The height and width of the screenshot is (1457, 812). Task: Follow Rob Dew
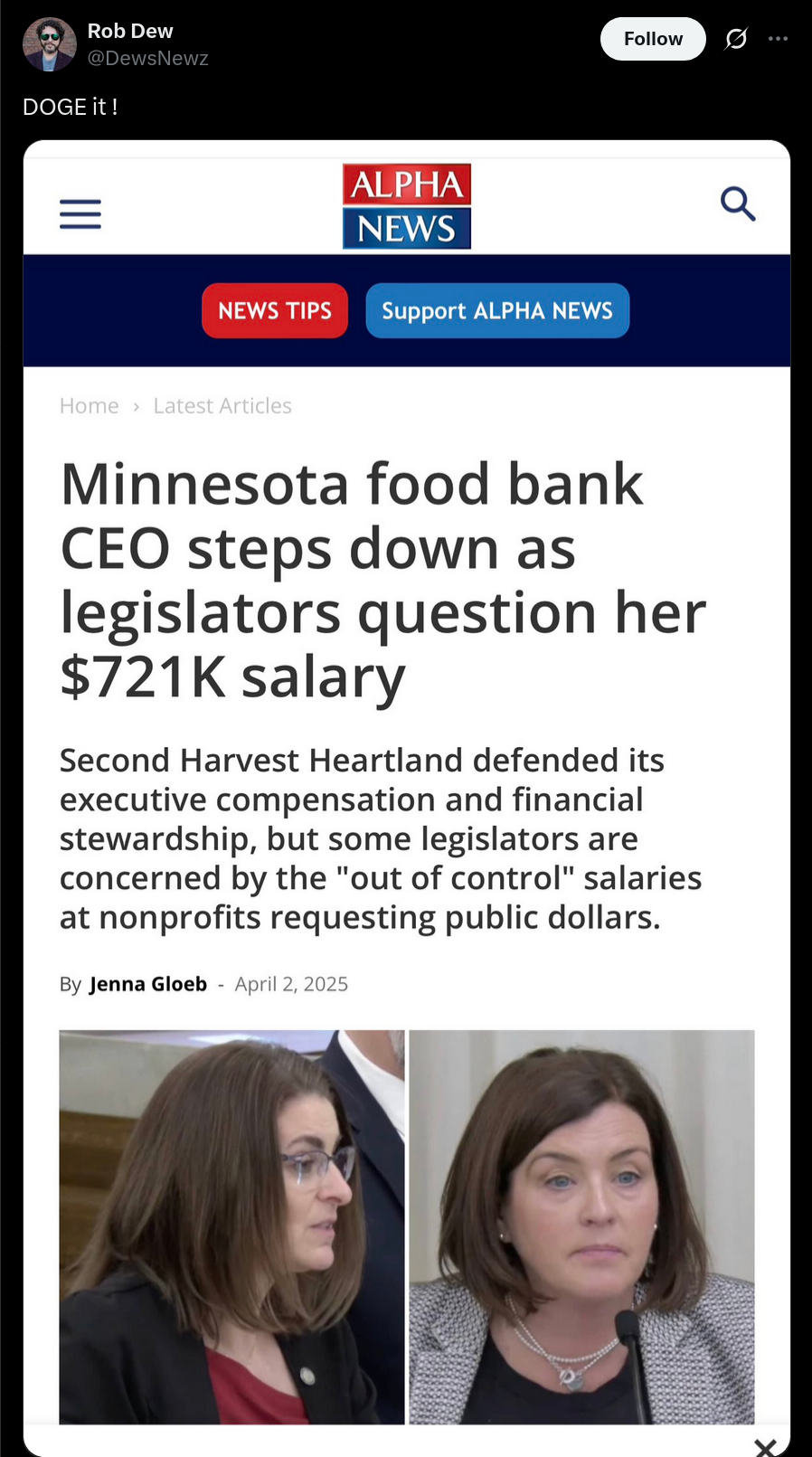pyautogui.click(x=653, y=39)
